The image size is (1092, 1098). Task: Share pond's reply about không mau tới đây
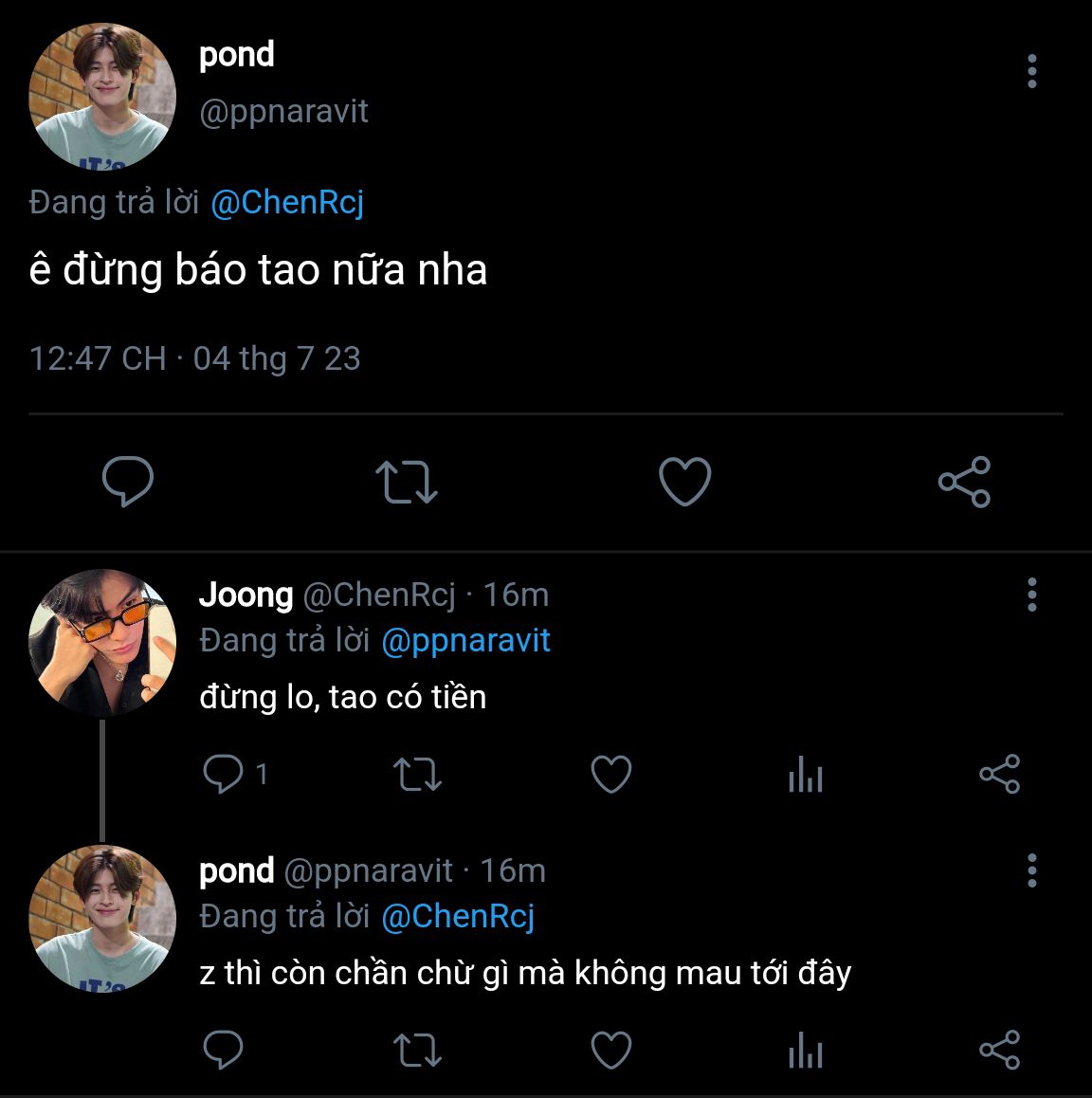(999, 1050)
